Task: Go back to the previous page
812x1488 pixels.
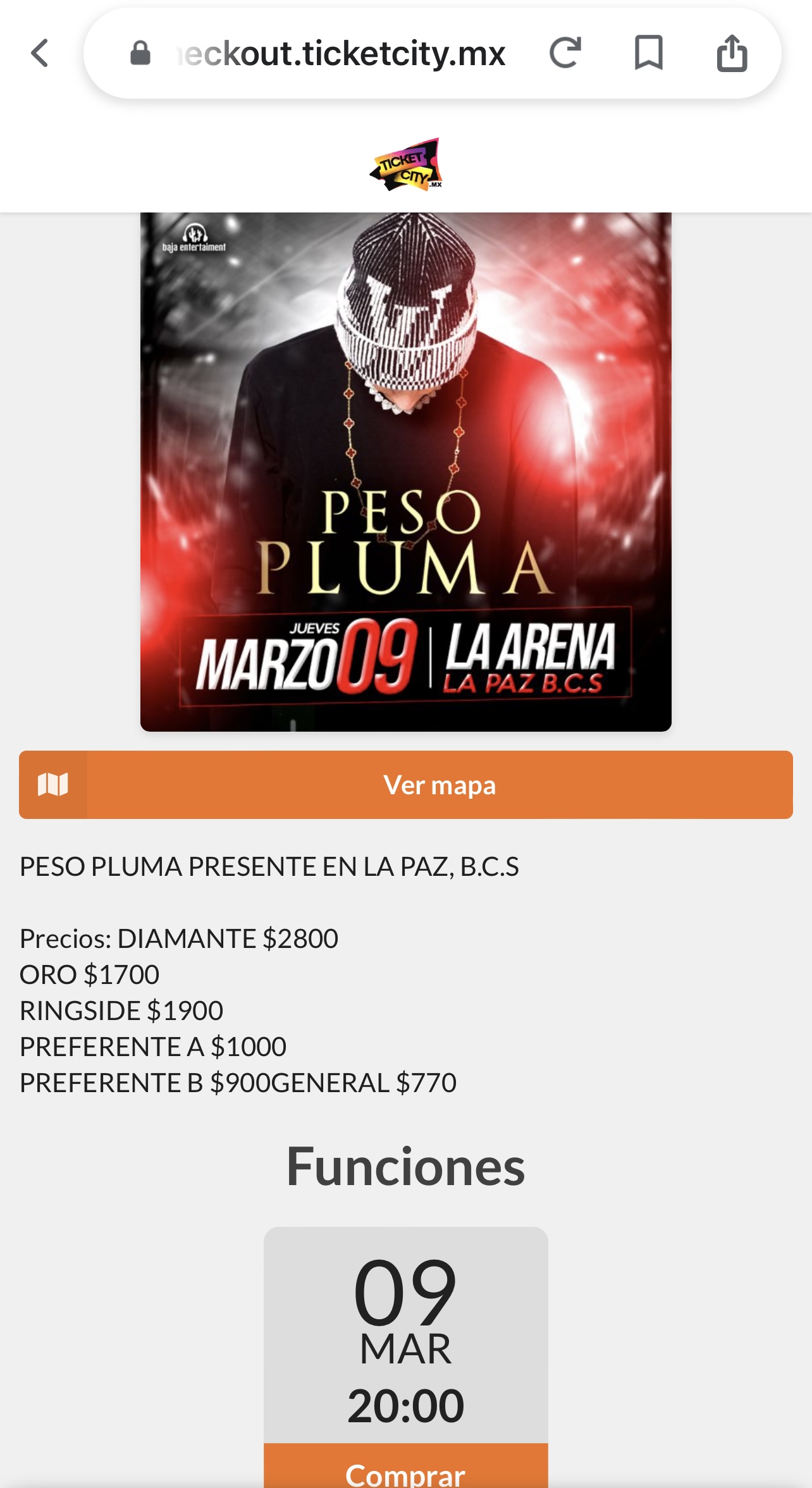Action: (x=40, y=53)
